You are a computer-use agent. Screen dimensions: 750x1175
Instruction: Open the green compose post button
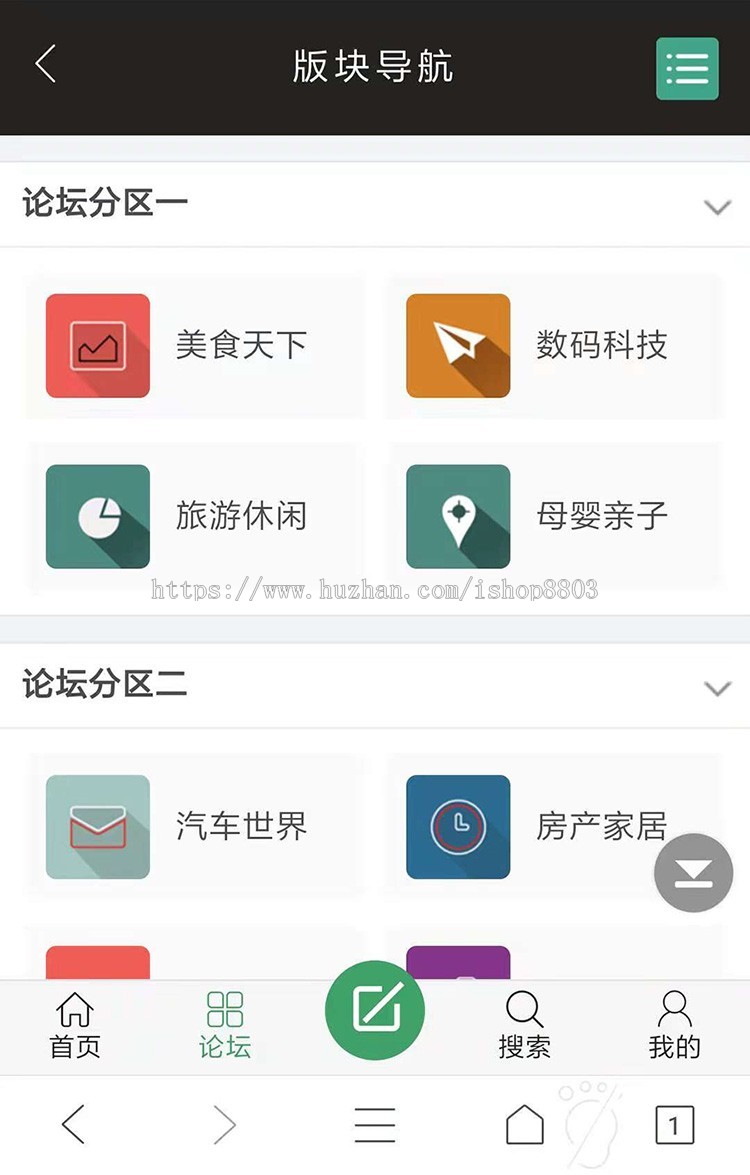pyautogui.click(x=375, y=1010)
